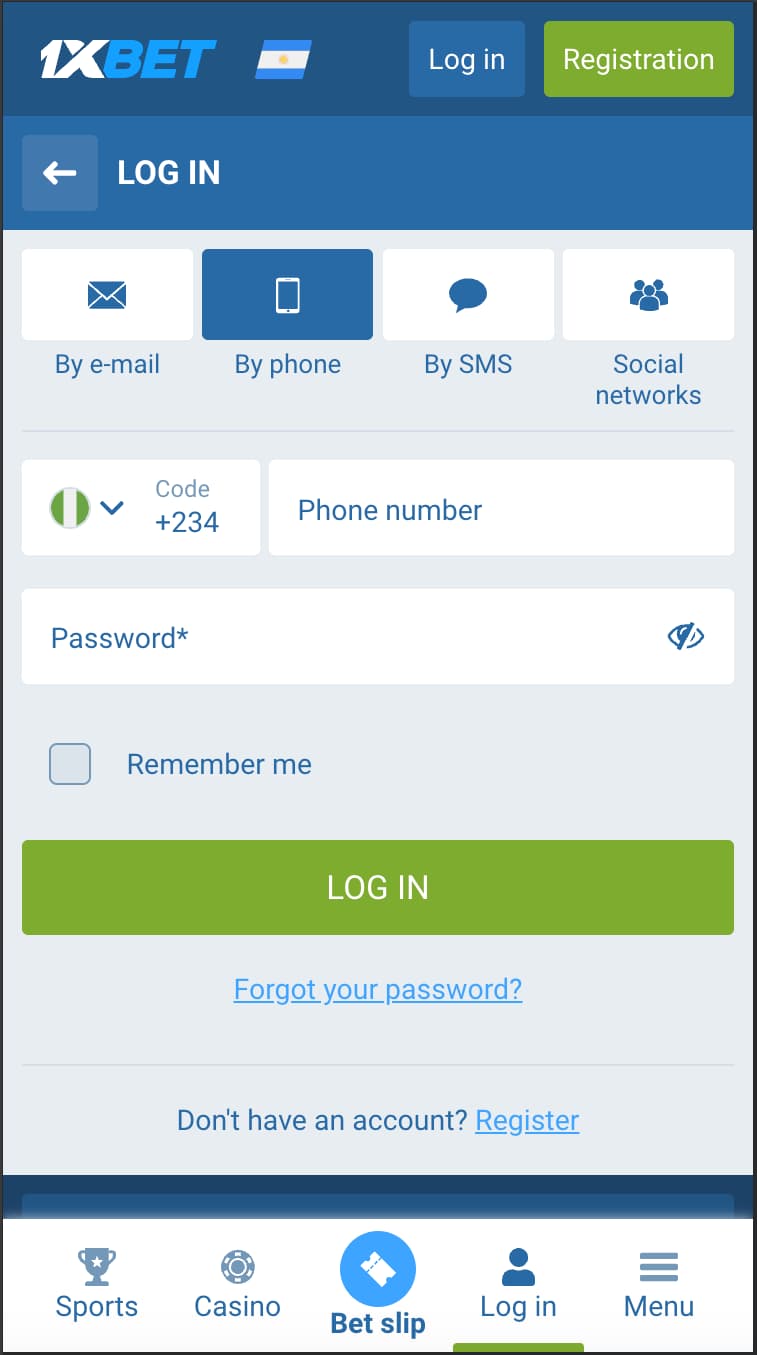Click the Forgot your password link
Viewport: 757px width, 1355px height.
pos(377,989)
